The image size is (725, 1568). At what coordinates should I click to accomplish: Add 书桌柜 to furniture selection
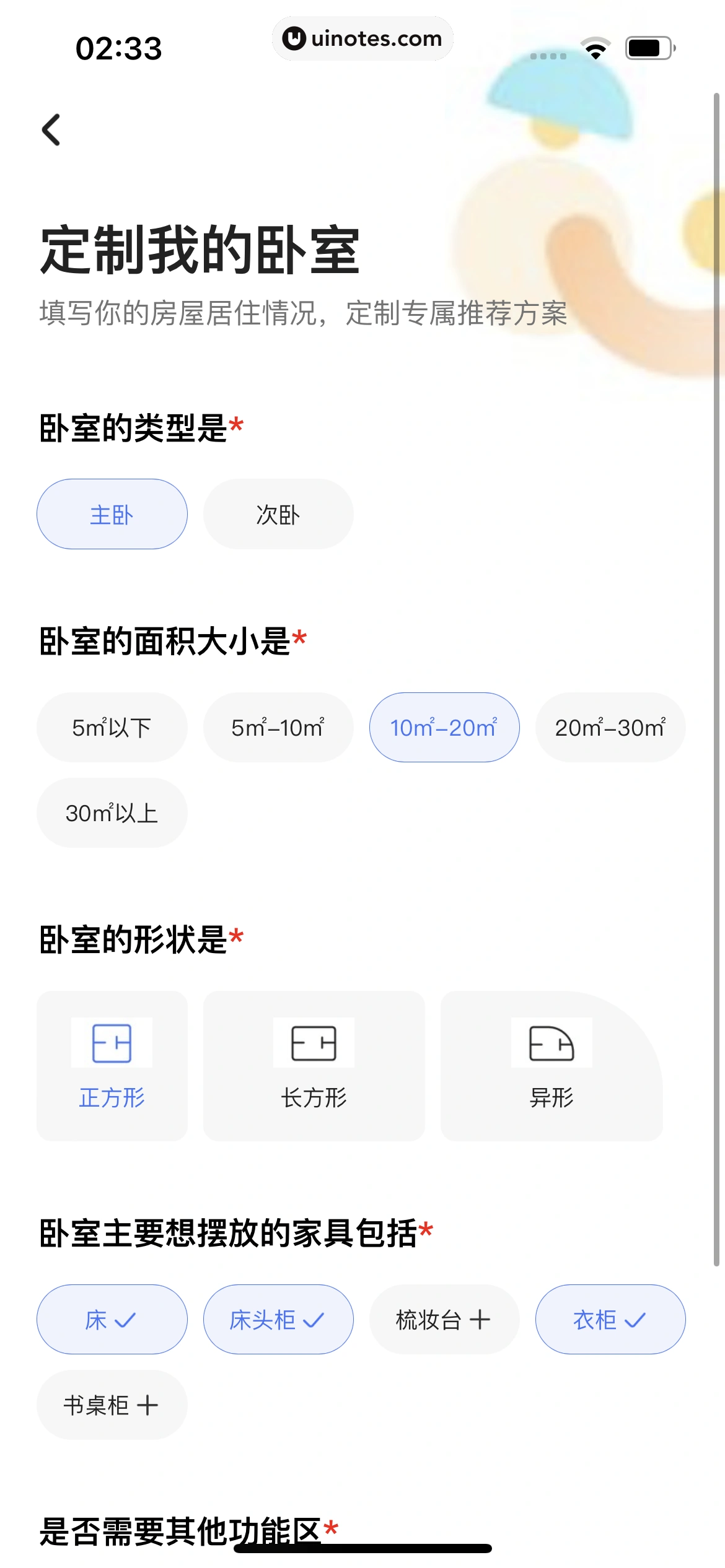pyautogui.click(x=112, y=1404)
